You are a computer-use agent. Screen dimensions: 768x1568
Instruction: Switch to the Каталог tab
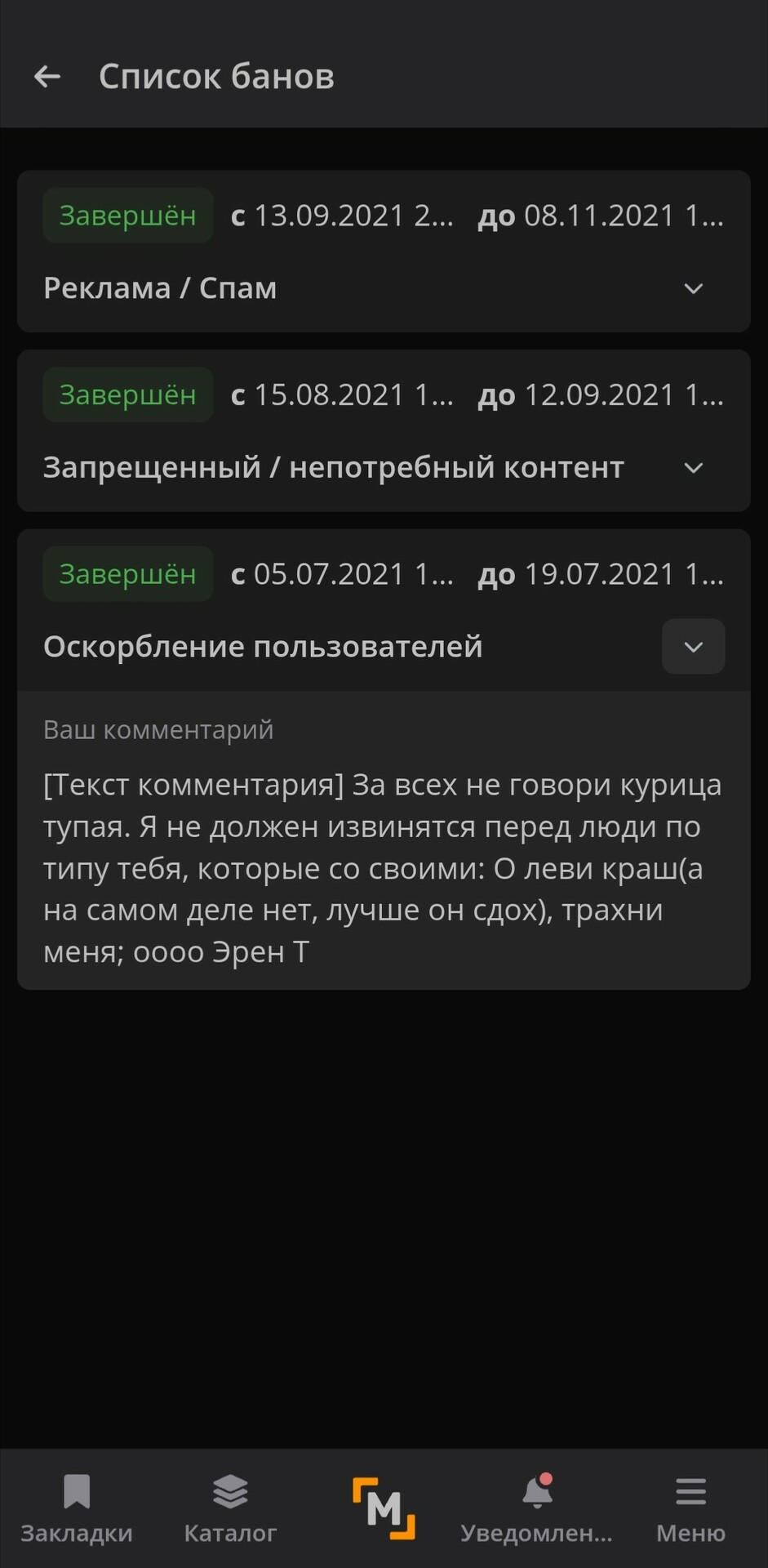(x=230, y=1508)
